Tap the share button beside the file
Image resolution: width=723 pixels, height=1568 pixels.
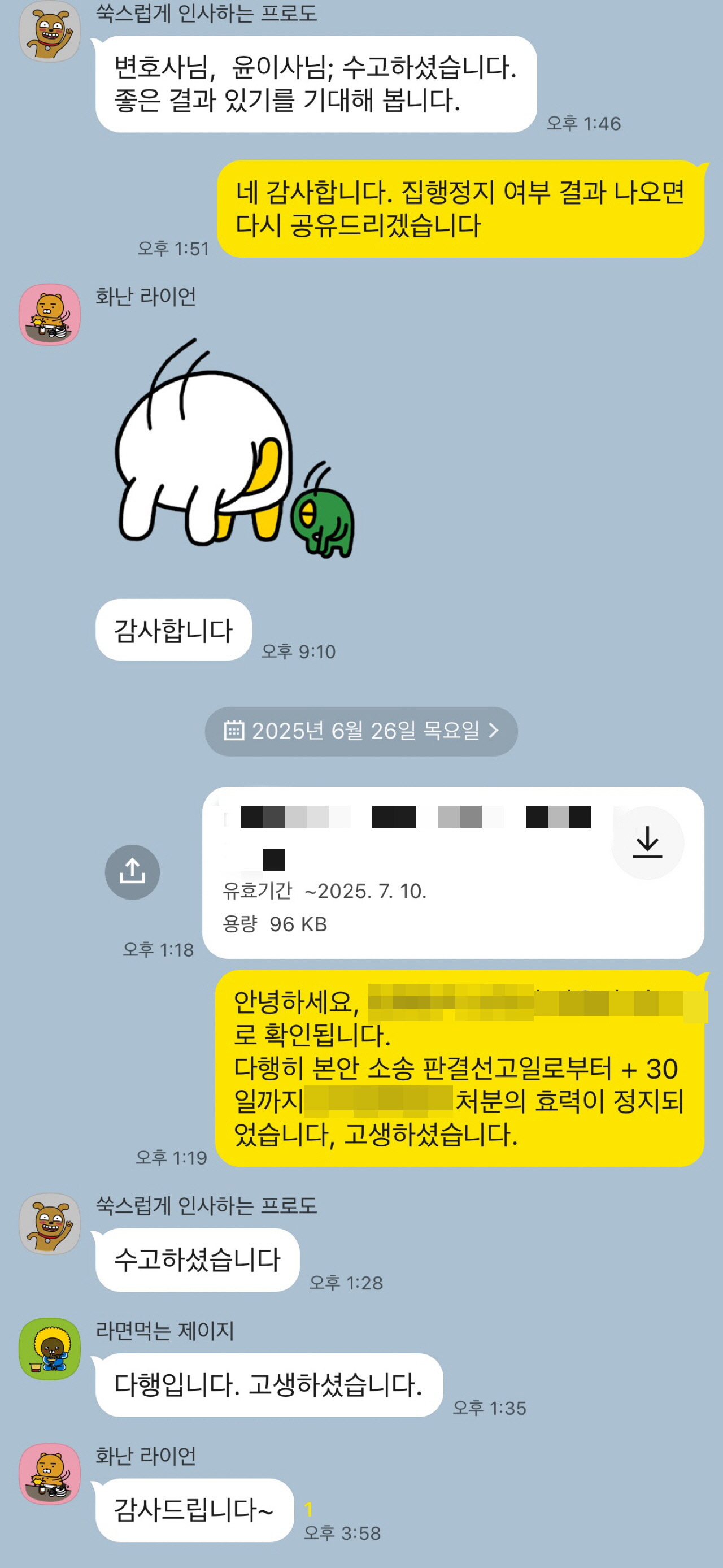pos(132,872)
